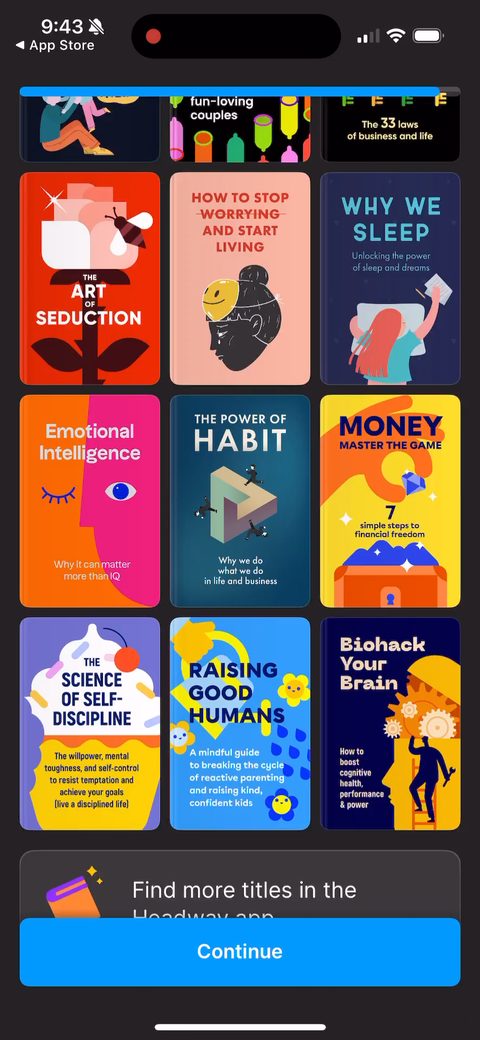Pick the Raising Good Humans book
The image size is (480, 1040).
pyautogui.click(x=239, y=724)
